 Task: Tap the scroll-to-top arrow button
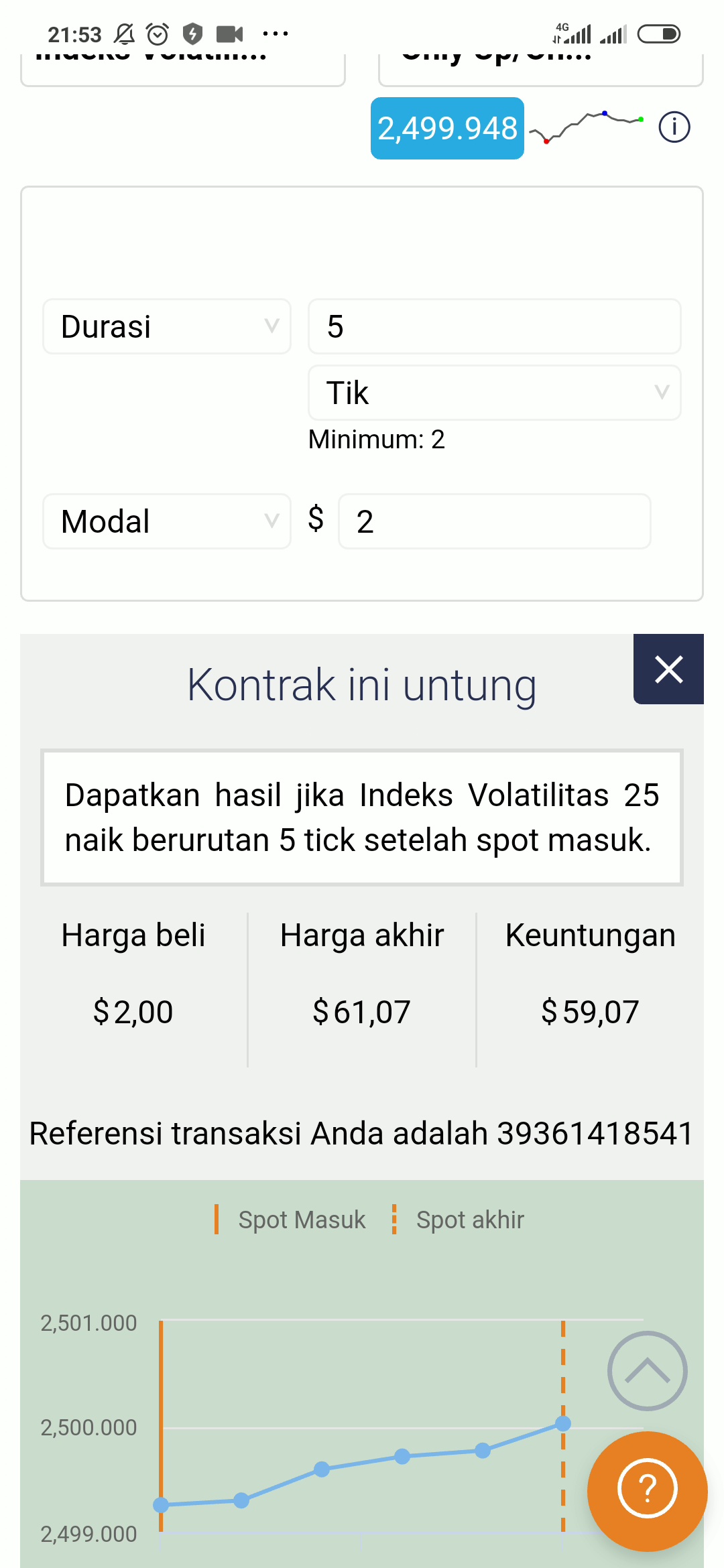click(x=647, y=1370)
